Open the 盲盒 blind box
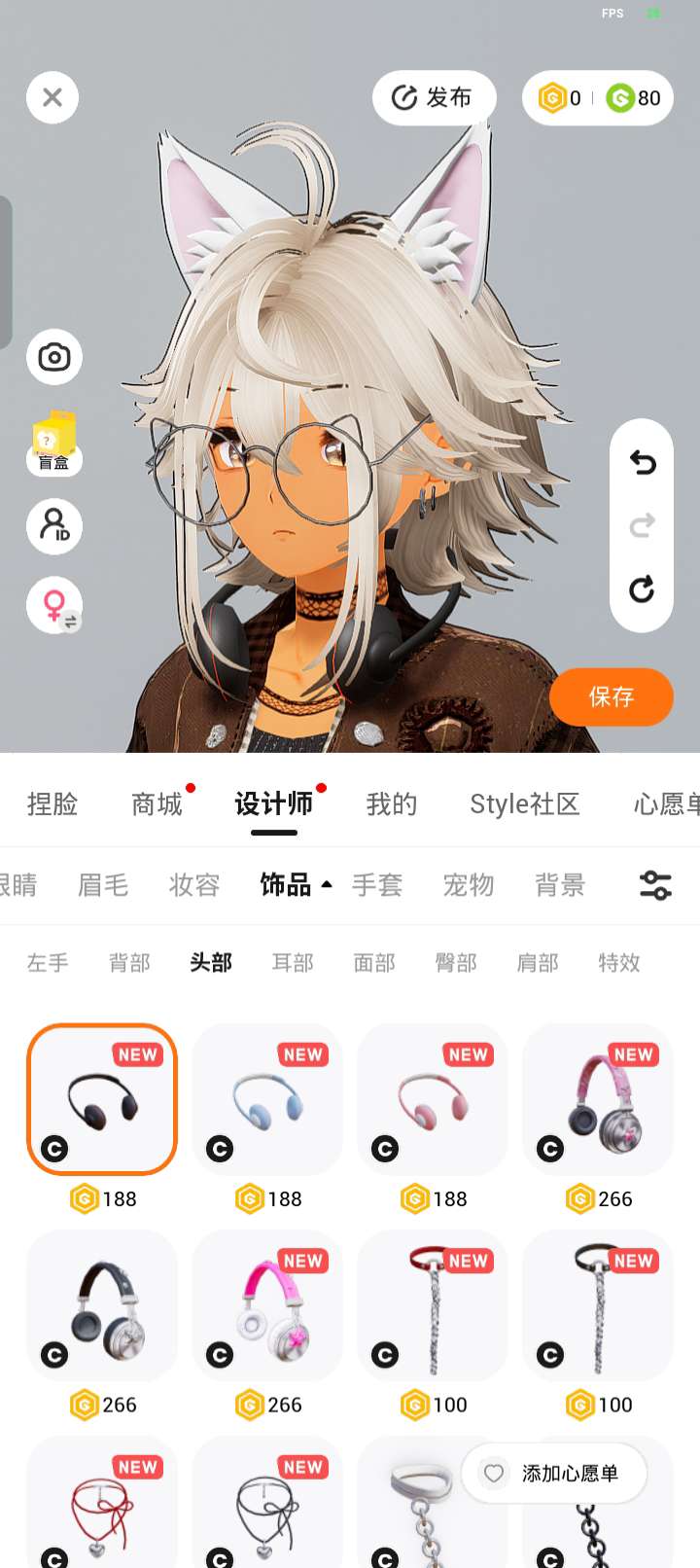This screenshot has width=700, height=1568. 54,444
